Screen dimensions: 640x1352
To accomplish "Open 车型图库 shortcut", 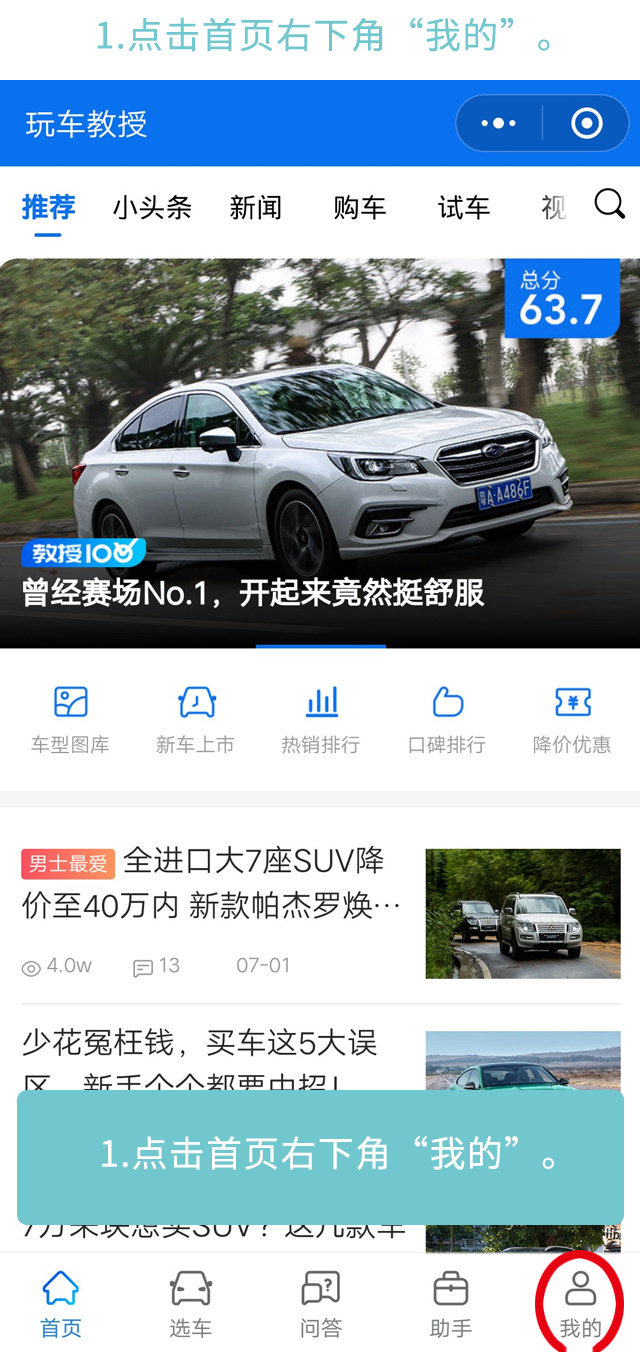I will click(70, 720).
